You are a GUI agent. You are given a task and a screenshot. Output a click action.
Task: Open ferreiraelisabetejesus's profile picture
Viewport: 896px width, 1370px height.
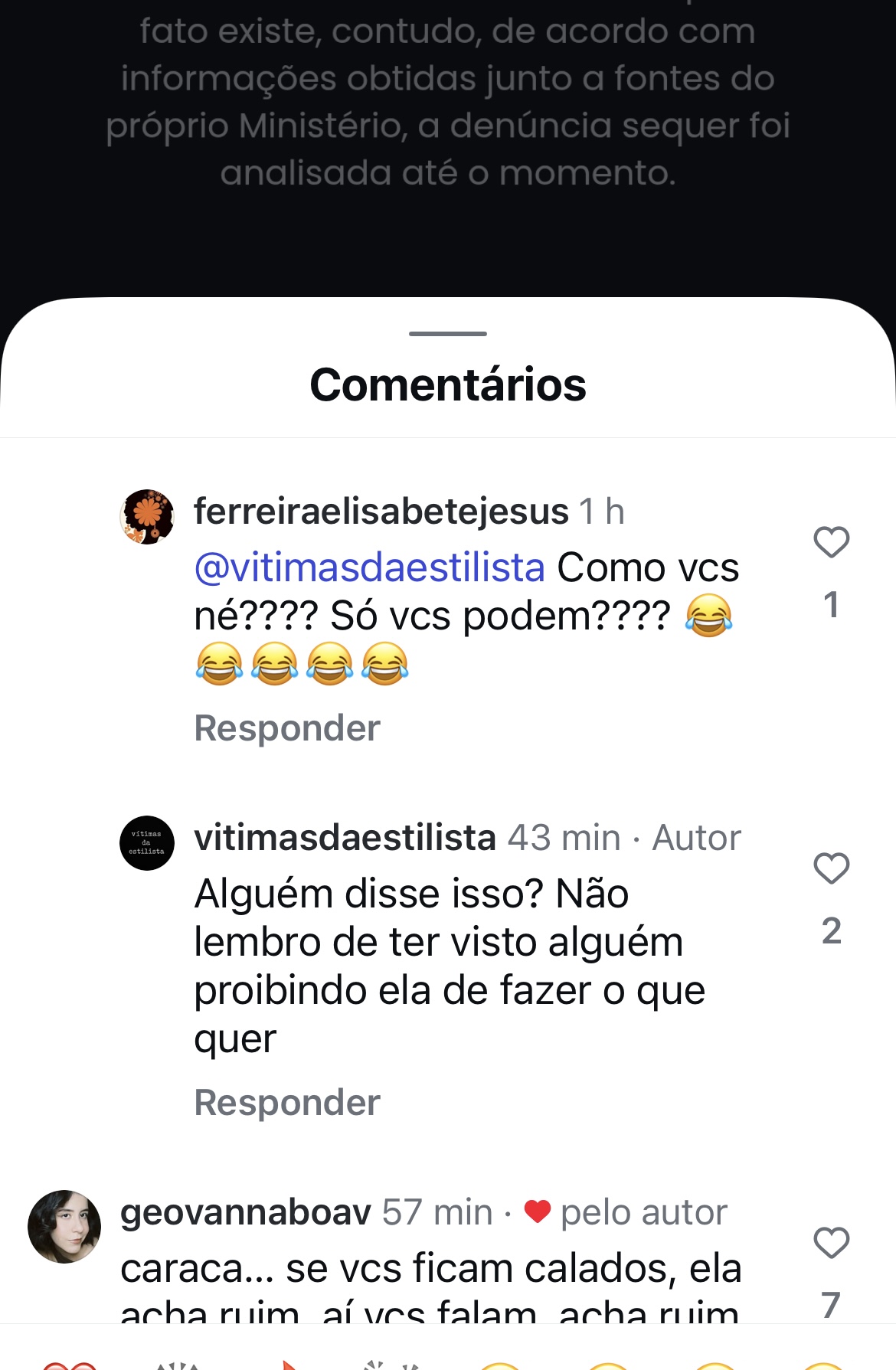click(147, 517)
